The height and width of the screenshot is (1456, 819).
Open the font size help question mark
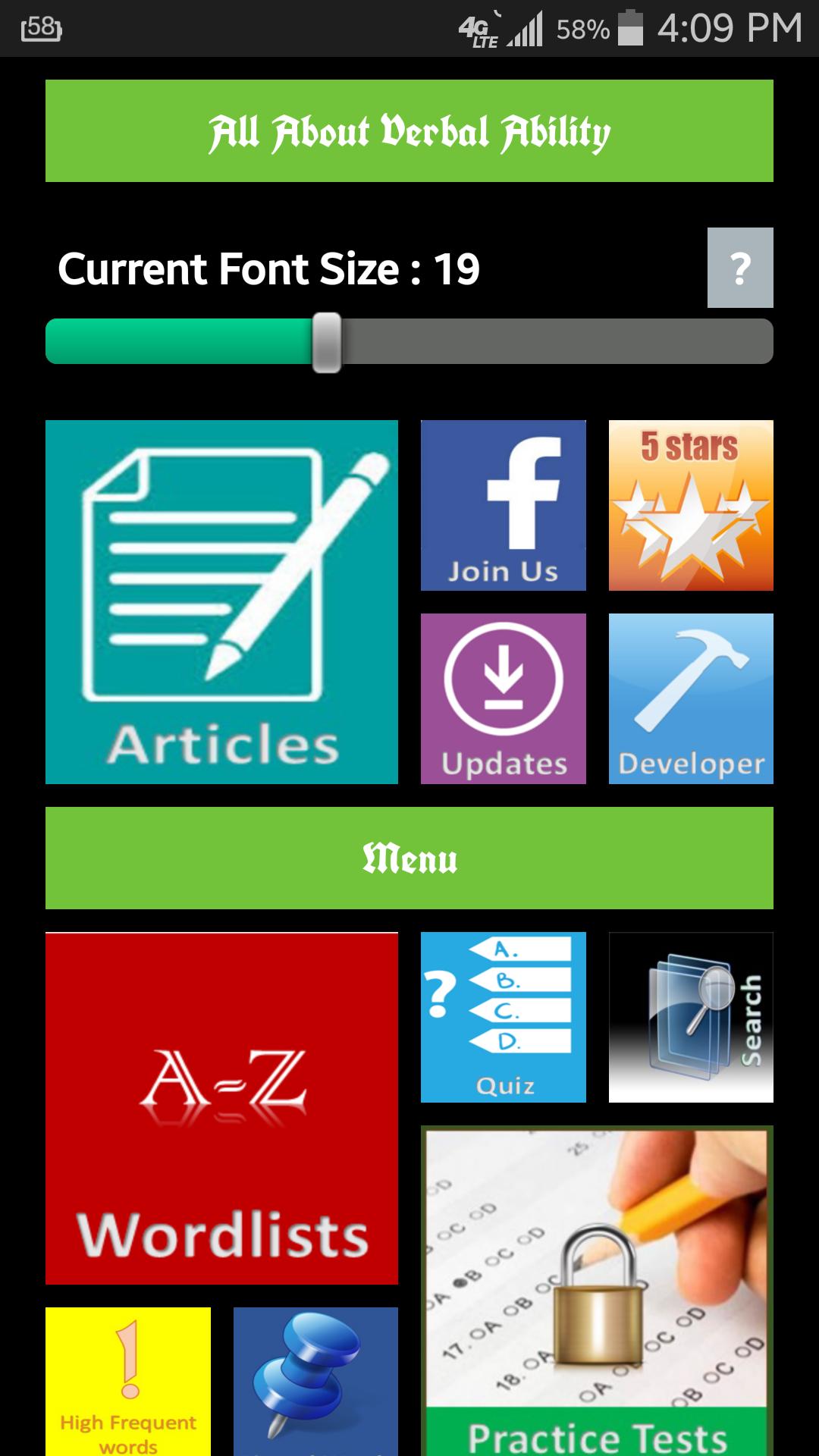739,268
